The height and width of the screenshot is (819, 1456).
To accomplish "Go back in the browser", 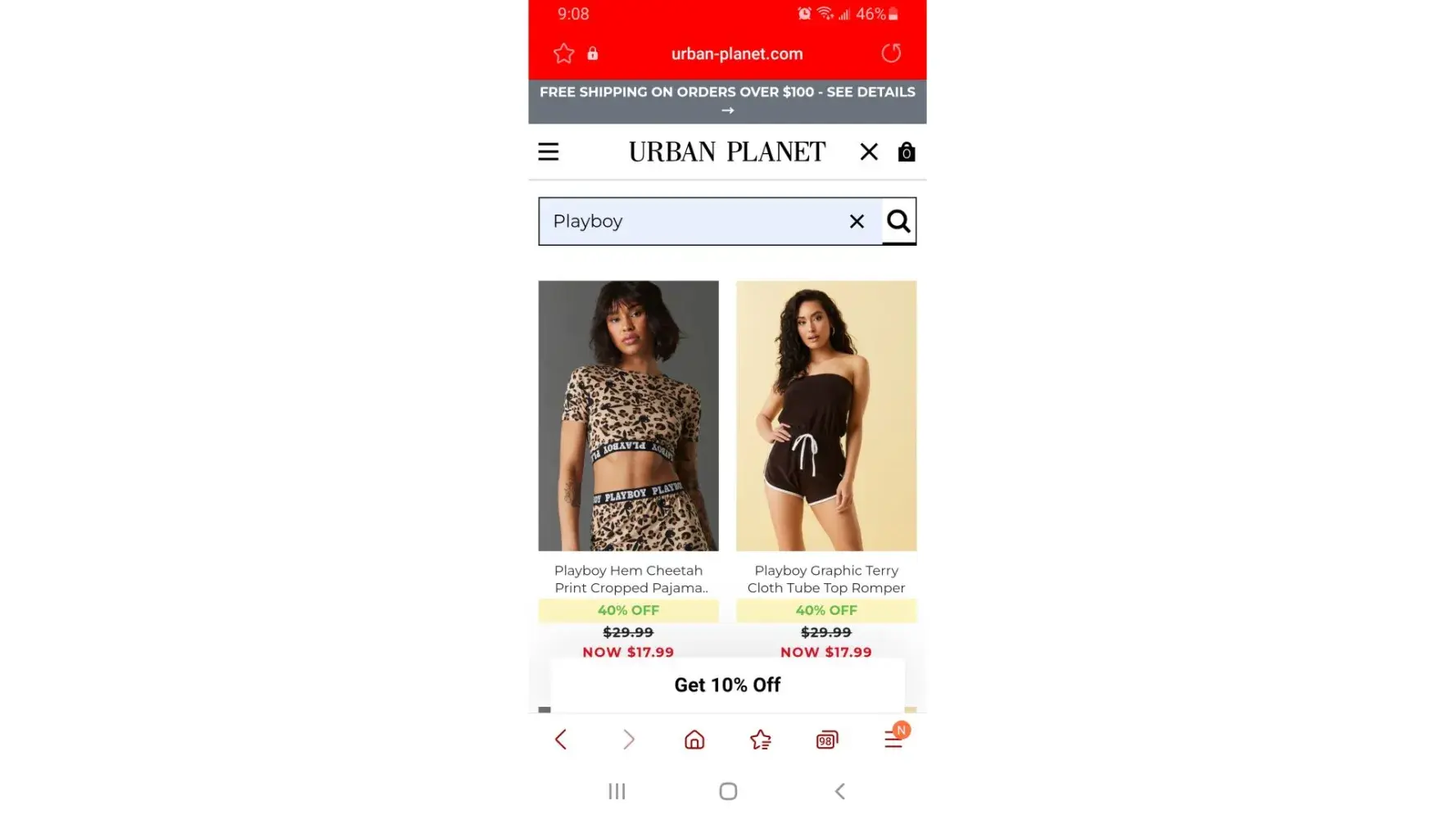I will pyautogui.click(x=561, y=740).
